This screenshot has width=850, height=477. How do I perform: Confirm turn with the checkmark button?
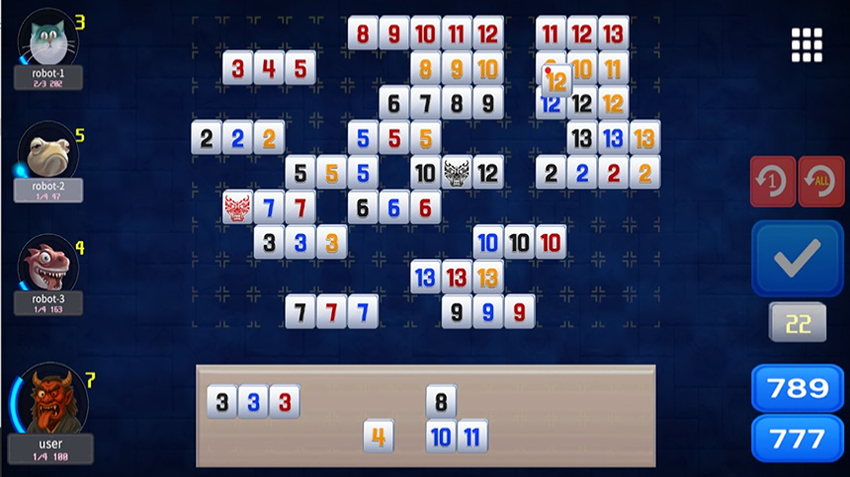point(797,259)
